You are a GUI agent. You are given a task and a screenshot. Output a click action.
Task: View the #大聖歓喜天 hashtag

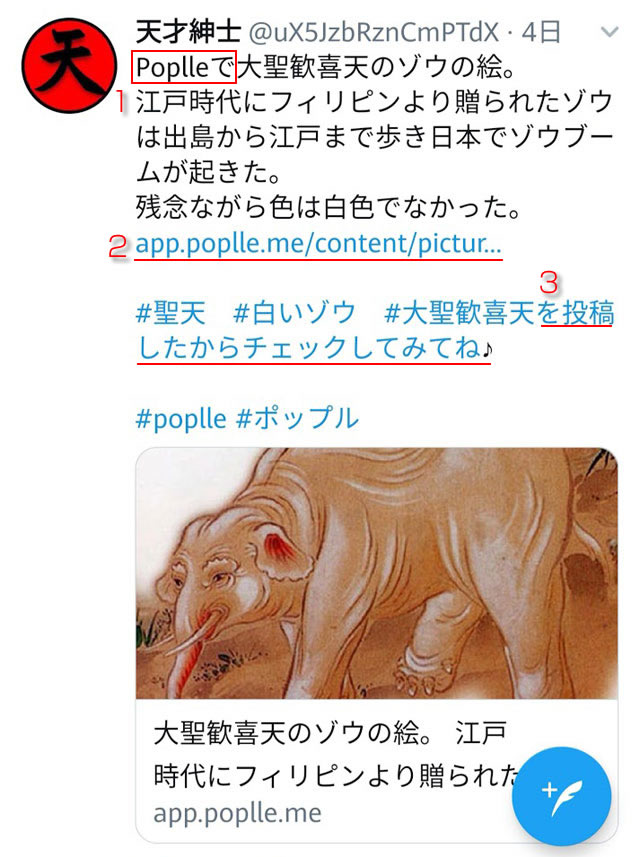tap(460, 314)
